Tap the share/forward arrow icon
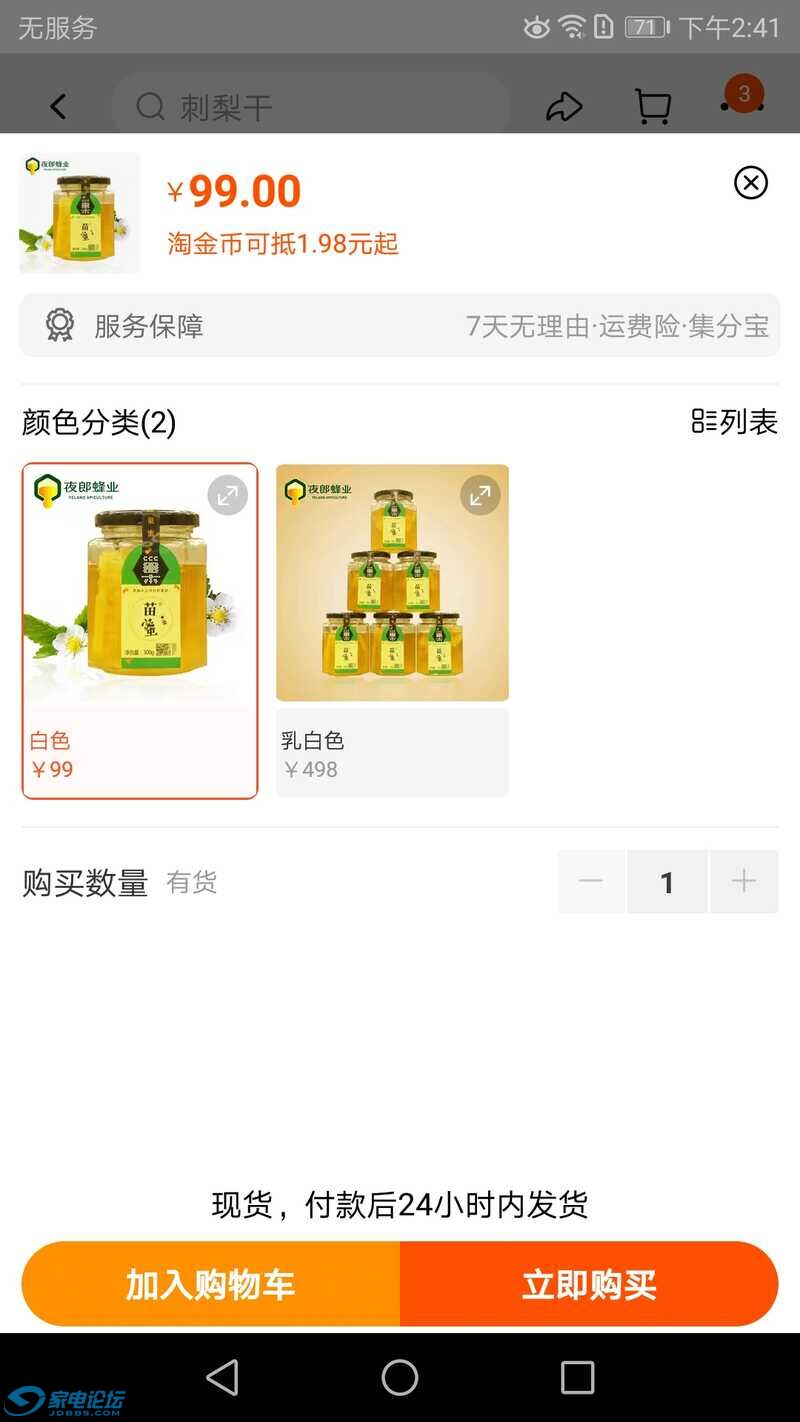Image resolution: width=800 pixels, height=1422 pixels. pos(564,106)
